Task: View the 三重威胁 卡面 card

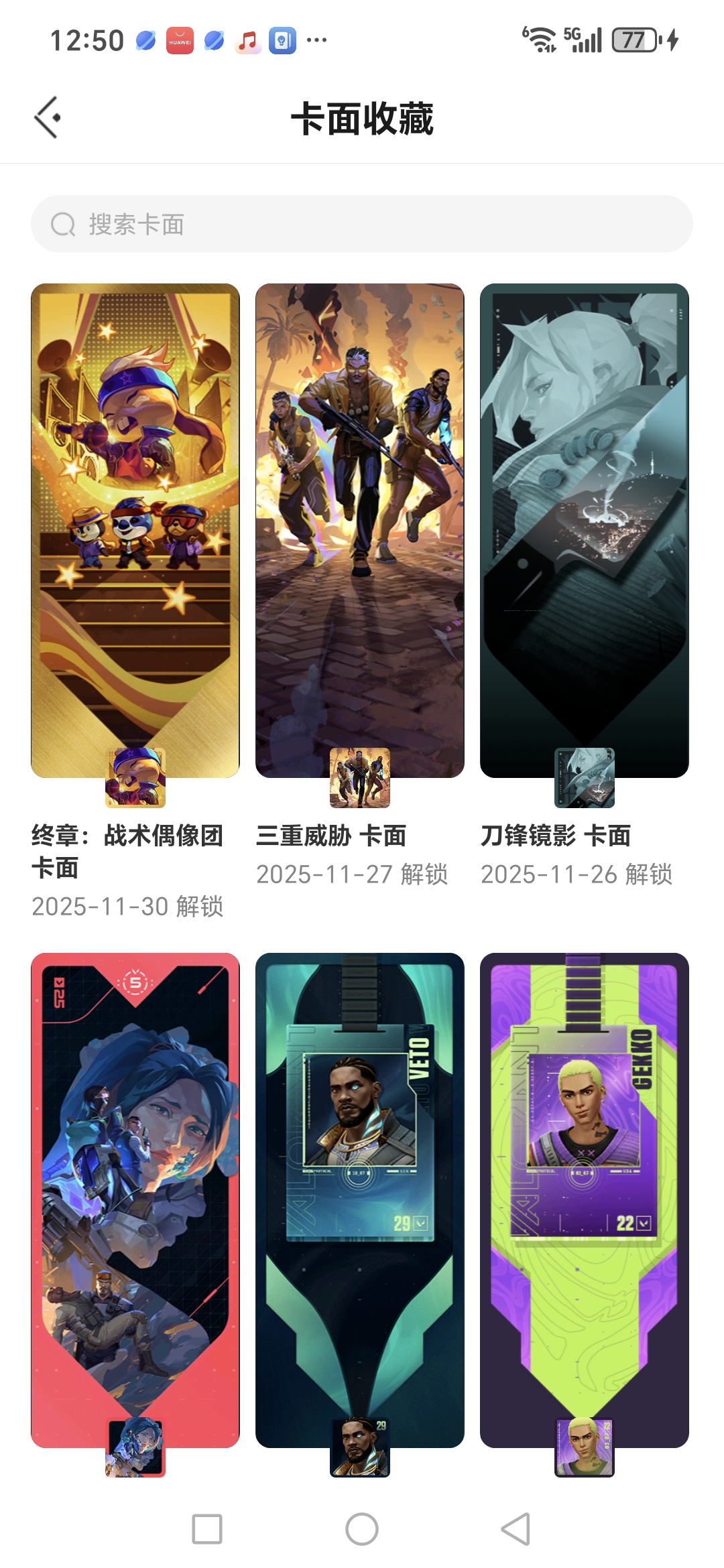Action: (x=360, y=531)
